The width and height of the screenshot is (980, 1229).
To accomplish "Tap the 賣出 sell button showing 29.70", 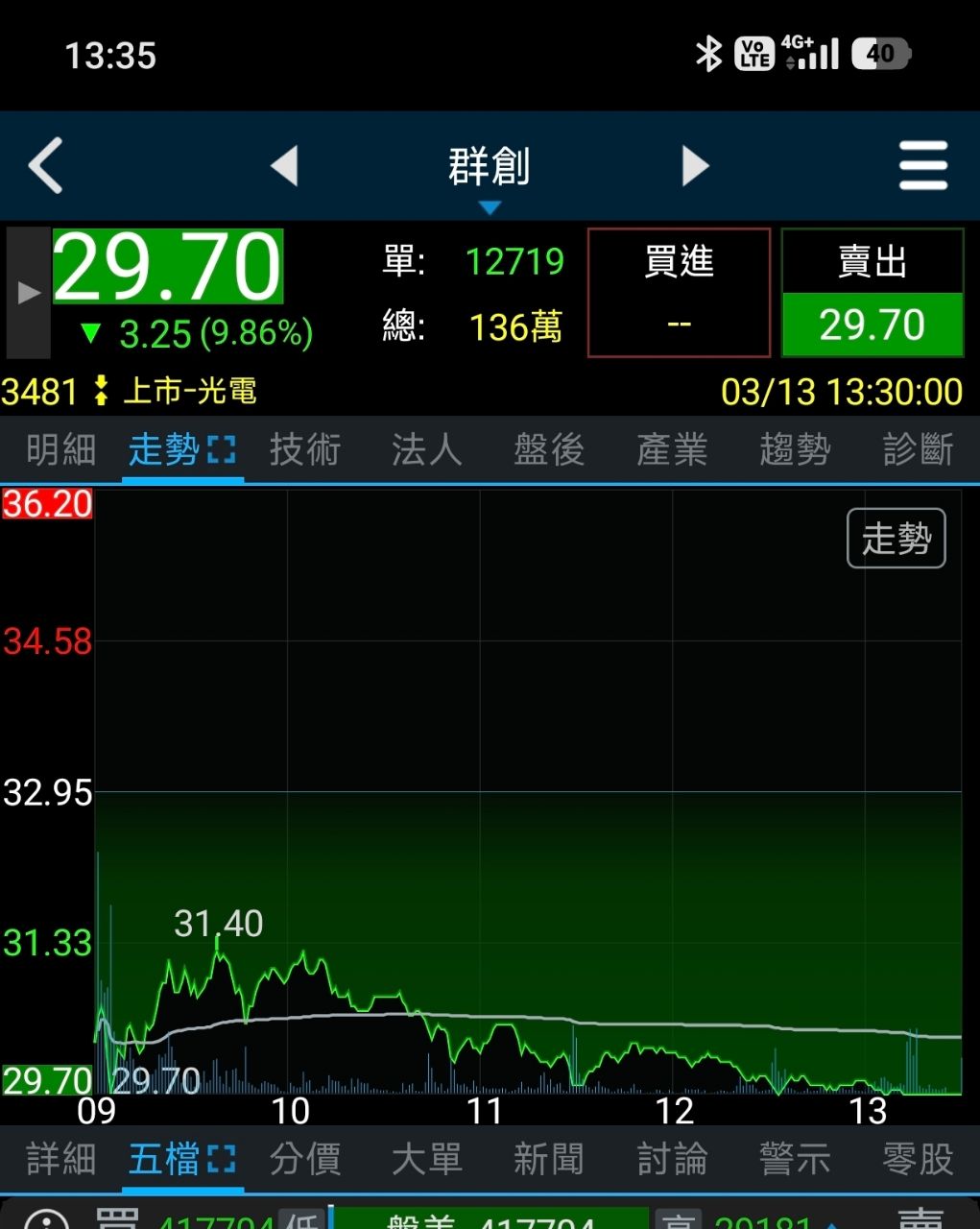I will (872, 325).
